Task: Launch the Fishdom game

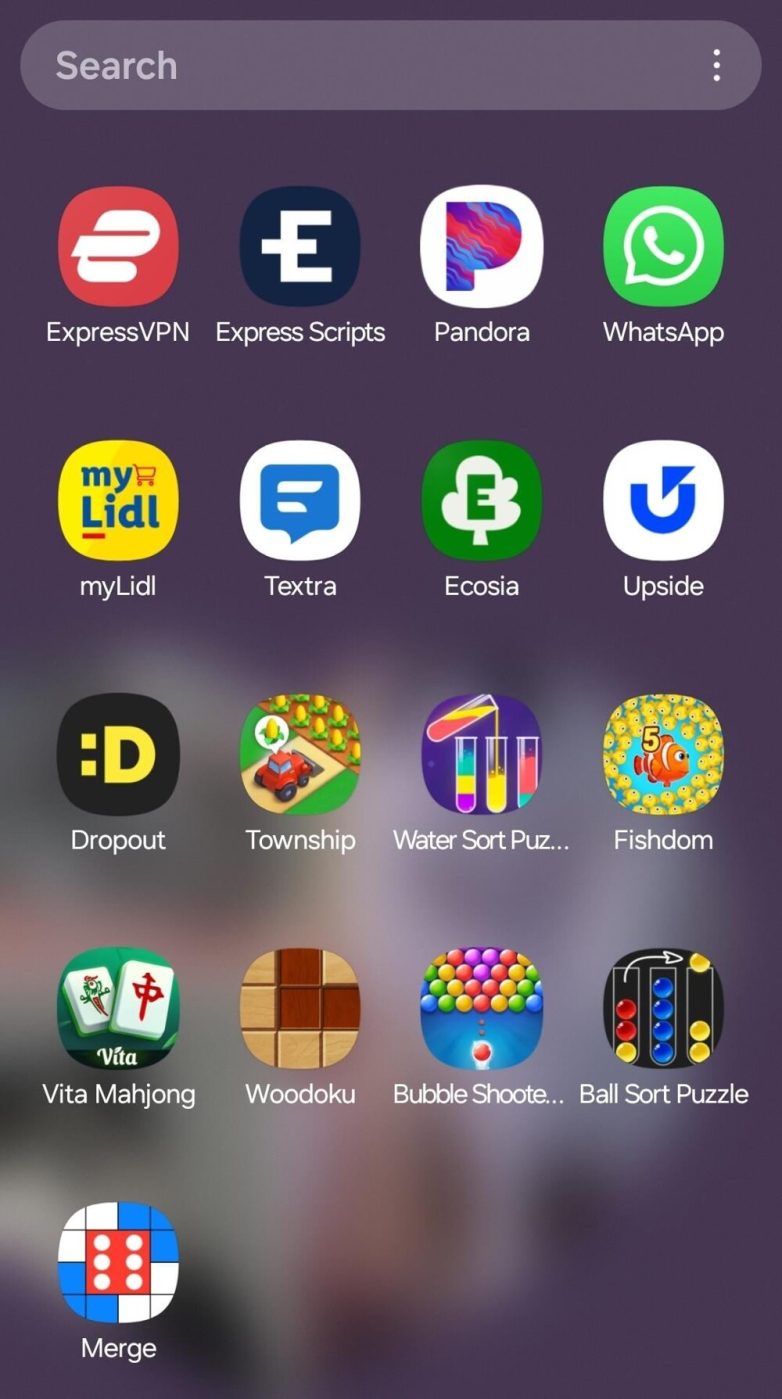Action: pos(663,754)
